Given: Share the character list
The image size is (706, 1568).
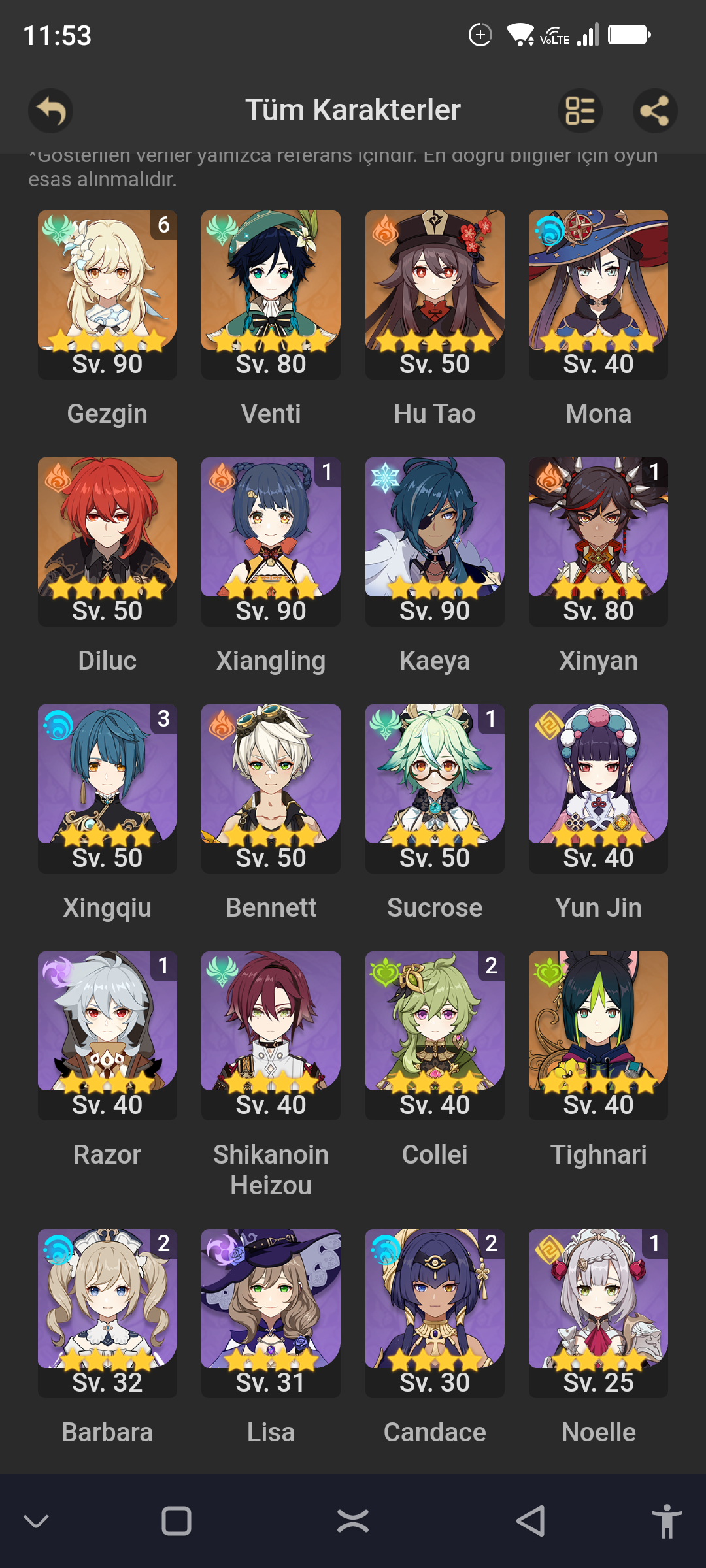Looking at the screenshot, I should tap(654, 110).
